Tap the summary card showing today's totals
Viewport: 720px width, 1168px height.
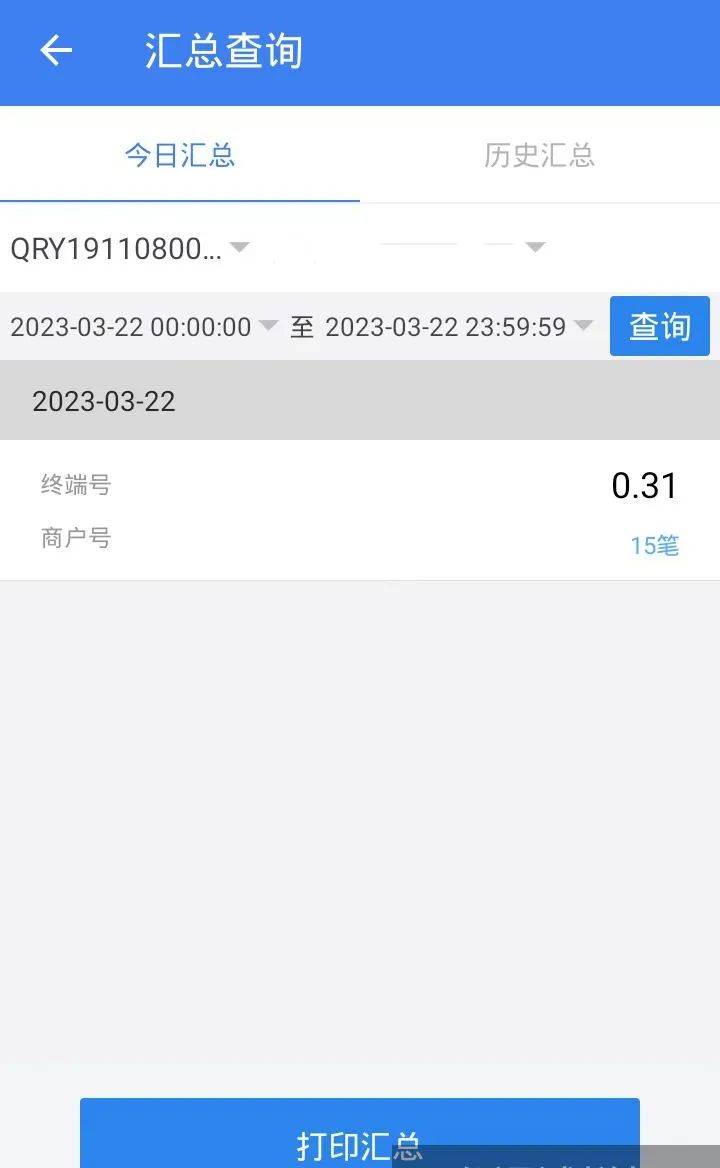tap(360, 510)
